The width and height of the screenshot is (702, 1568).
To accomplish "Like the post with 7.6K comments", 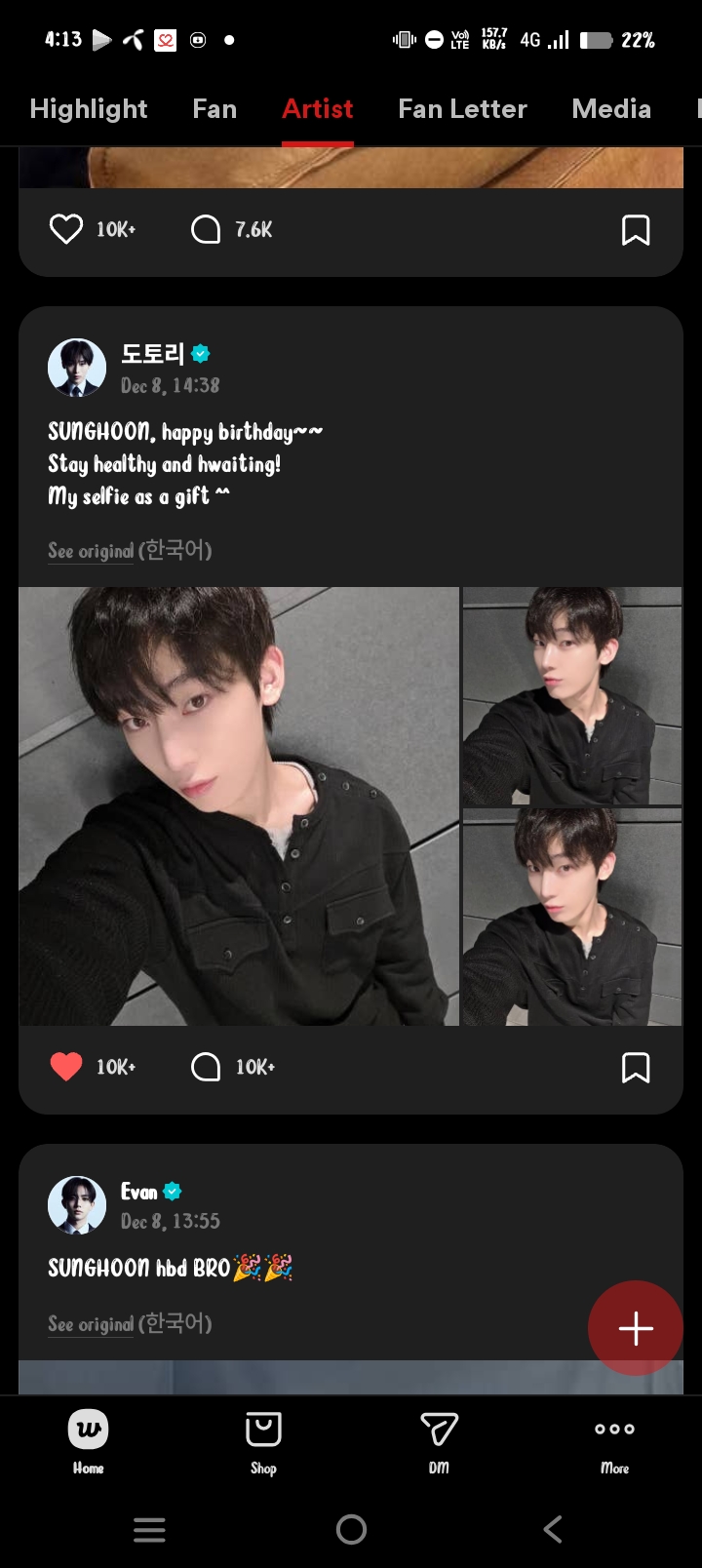I will [66, 230].
